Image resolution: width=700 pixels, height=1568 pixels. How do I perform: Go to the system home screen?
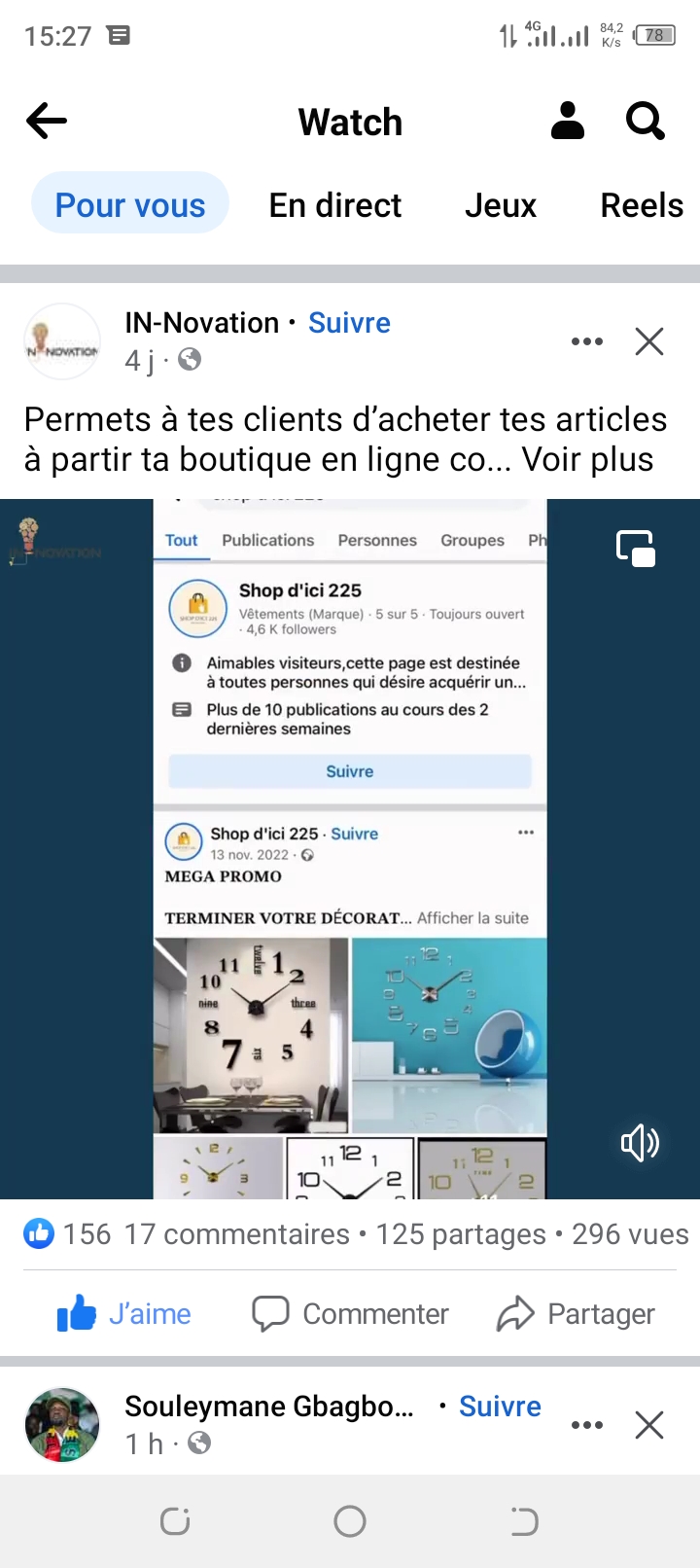[x=350, y=1520]
